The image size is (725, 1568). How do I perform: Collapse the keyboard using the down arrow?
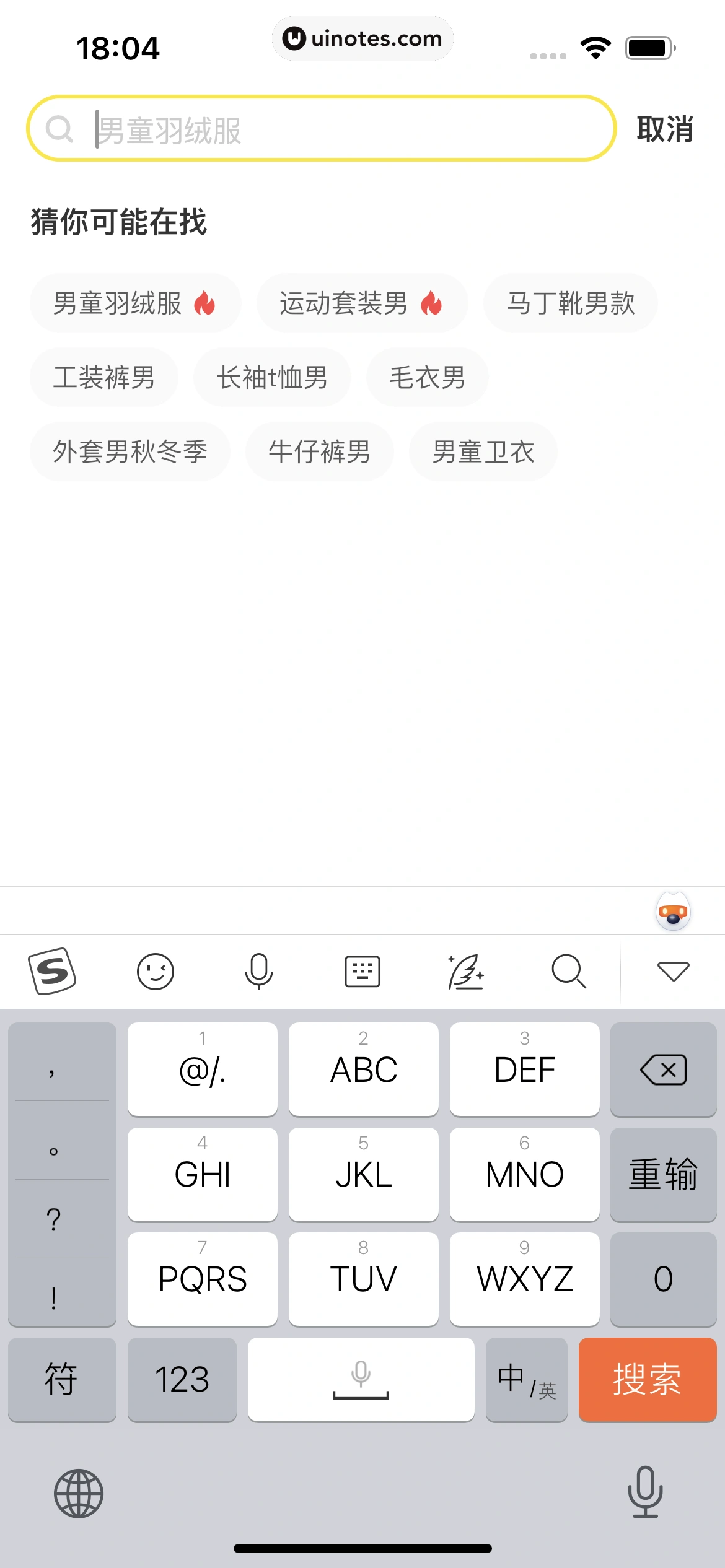673,970
